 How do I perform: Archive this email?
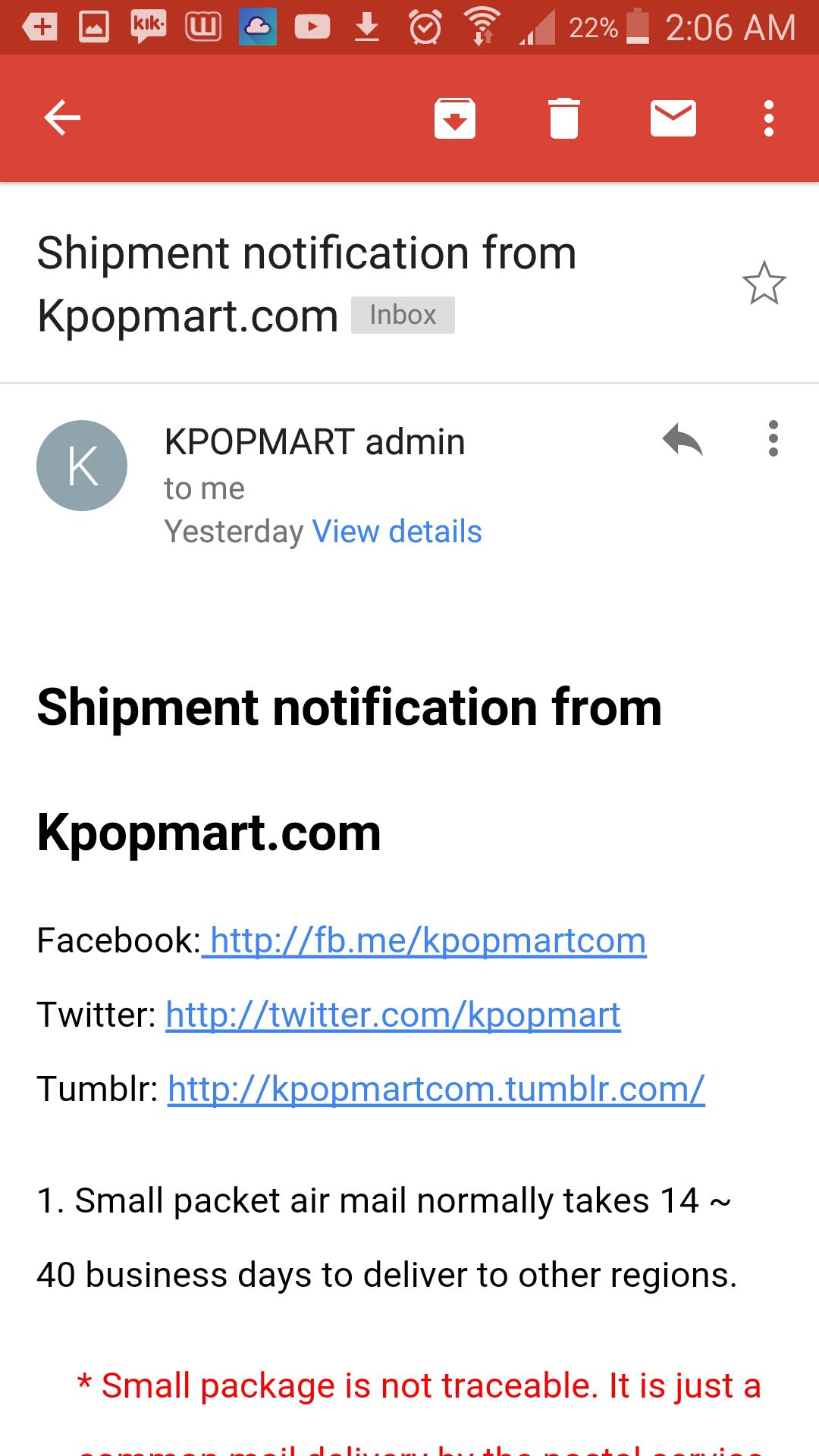455,118
